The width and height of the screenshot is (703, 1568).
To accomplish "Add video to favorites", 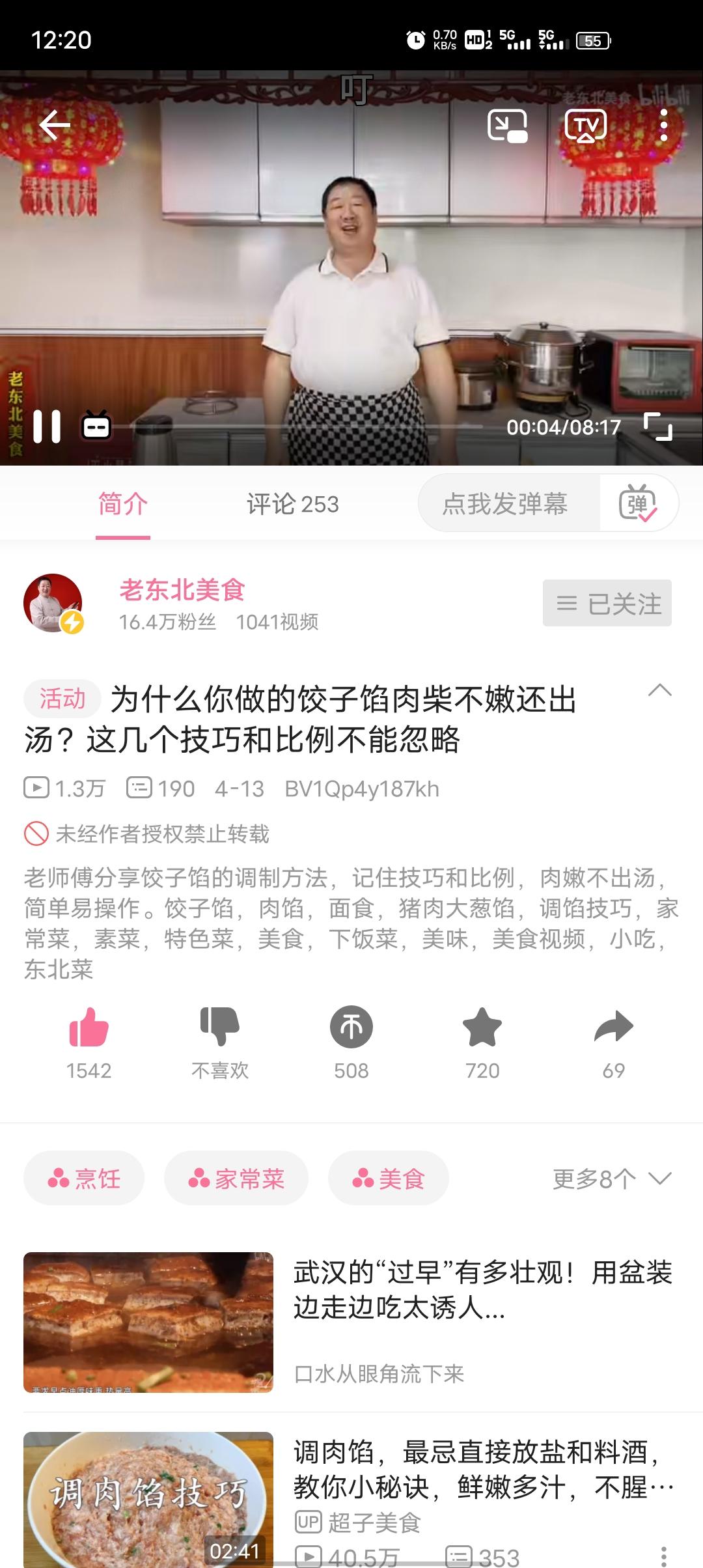I will pyautogui.click(x=482, y=1029).
